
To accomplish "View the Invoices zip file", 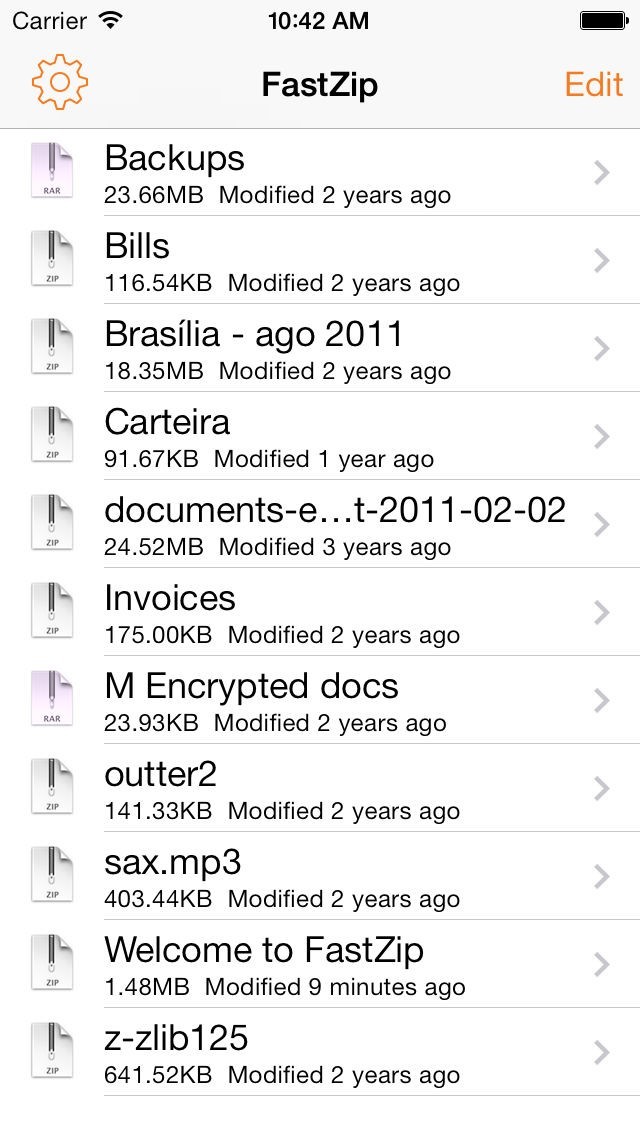I will (x=320, y=612).
